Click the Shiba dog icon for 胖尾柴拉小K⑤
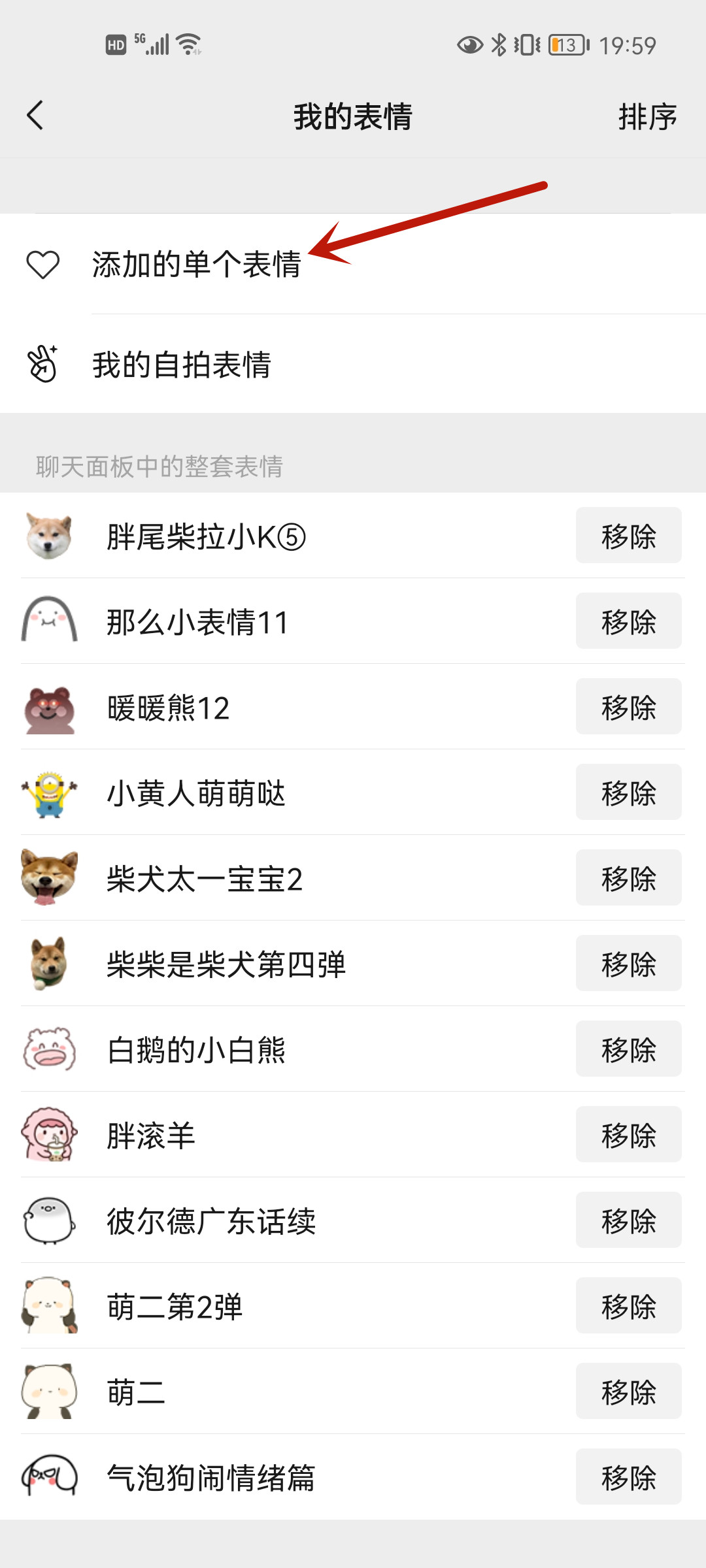The width and height of the screenshot is (706, 1568). [49, 536]
